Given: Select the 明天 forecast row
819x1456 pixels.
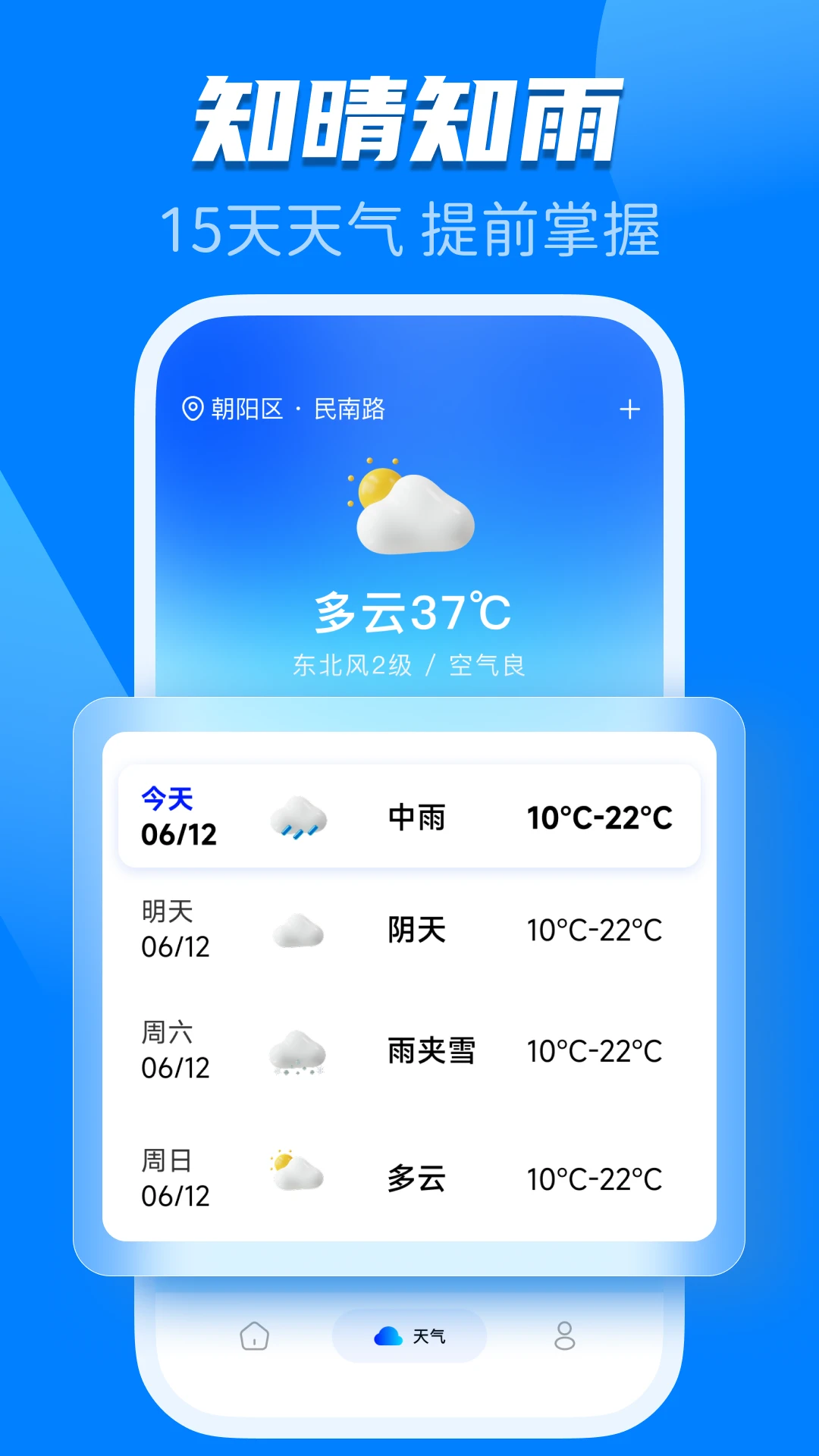Looking at the screenshot, I should coord(409,933).
